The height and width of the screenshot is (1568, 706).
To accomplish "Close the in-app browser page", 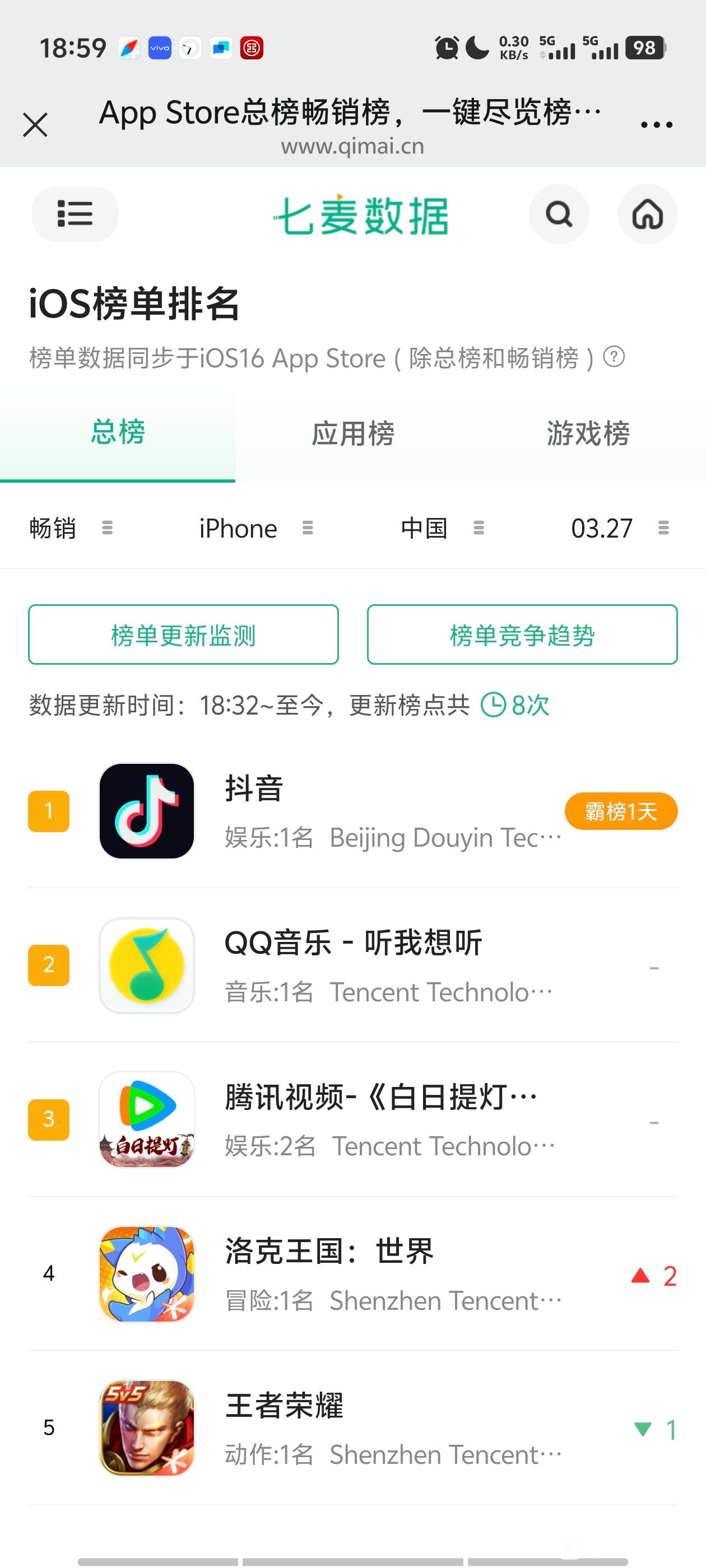I will pos(35,125).
